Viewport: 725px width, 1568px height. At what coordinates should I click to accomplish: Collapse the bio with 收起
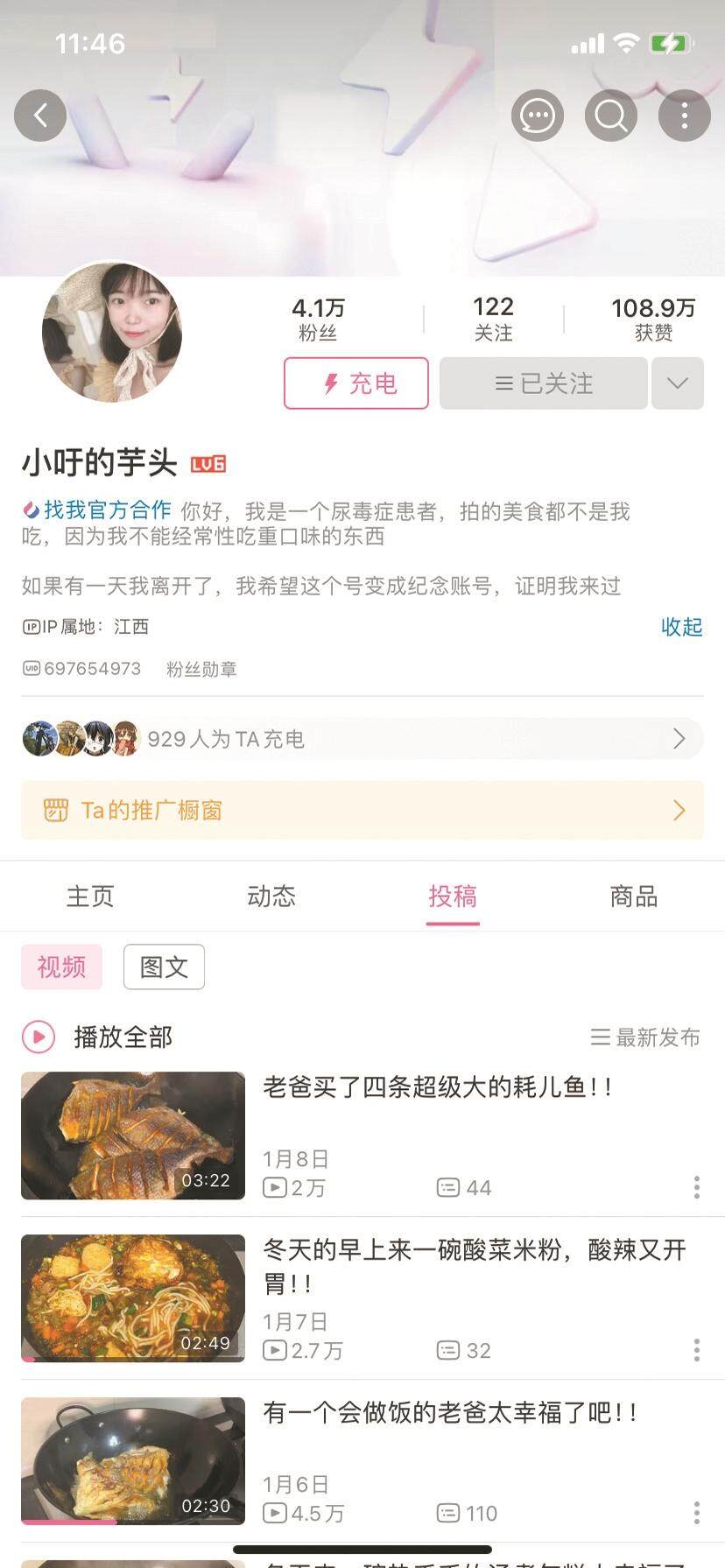pos(681,627)
